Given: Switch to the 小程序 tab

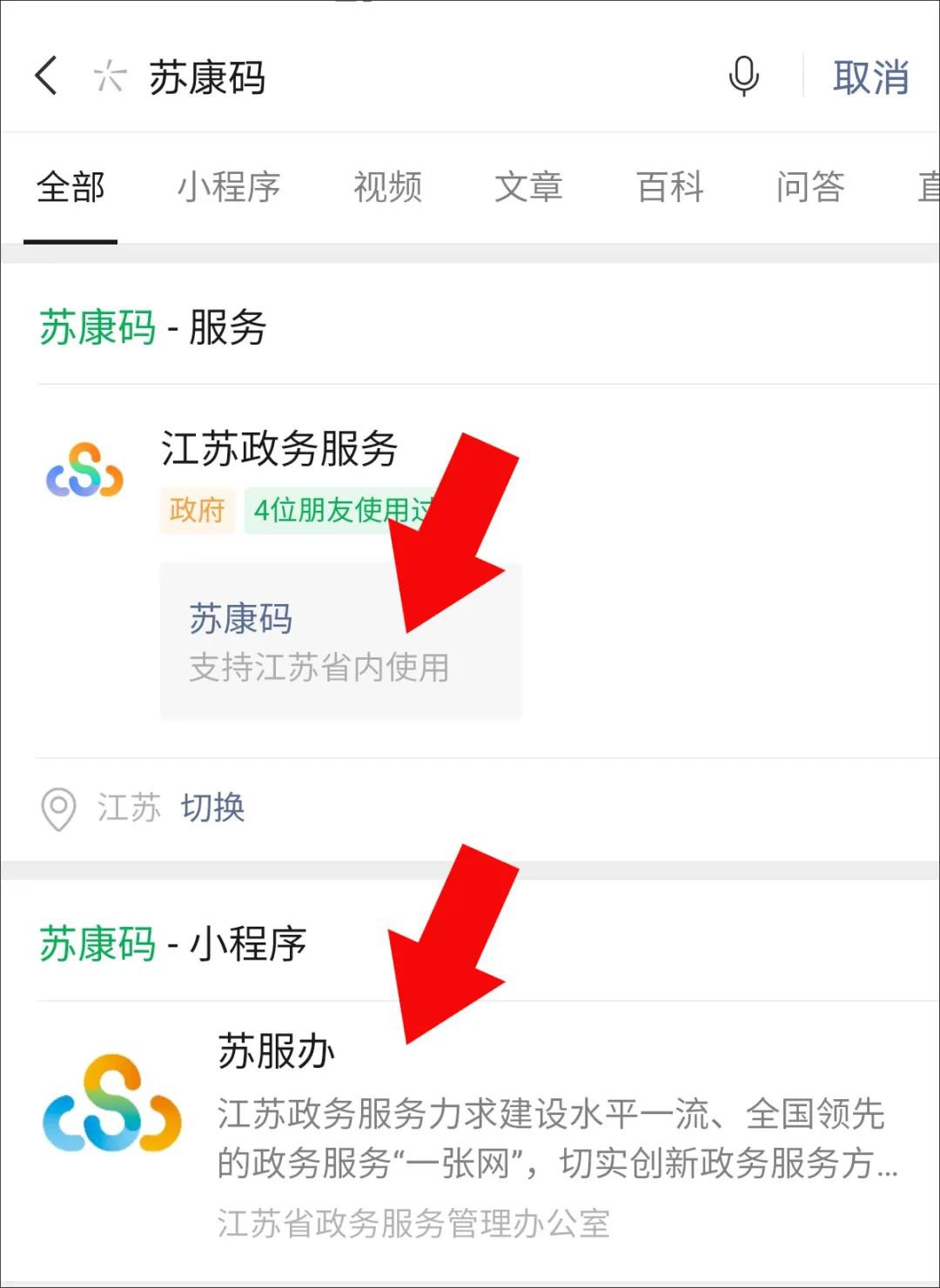Looking at the screenshot, I should coord(229,187).
